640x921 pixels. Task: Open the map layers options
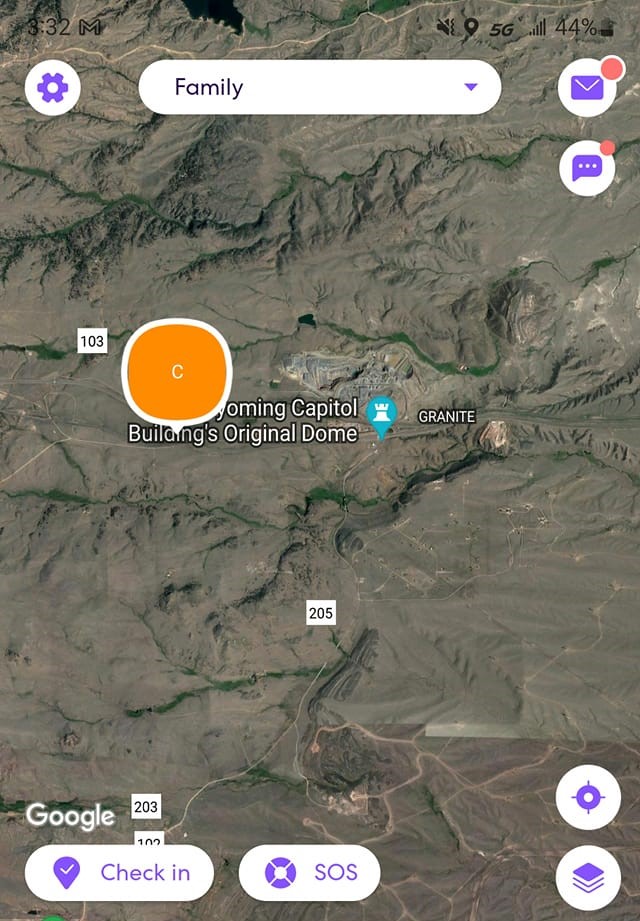tap(587, 877)
